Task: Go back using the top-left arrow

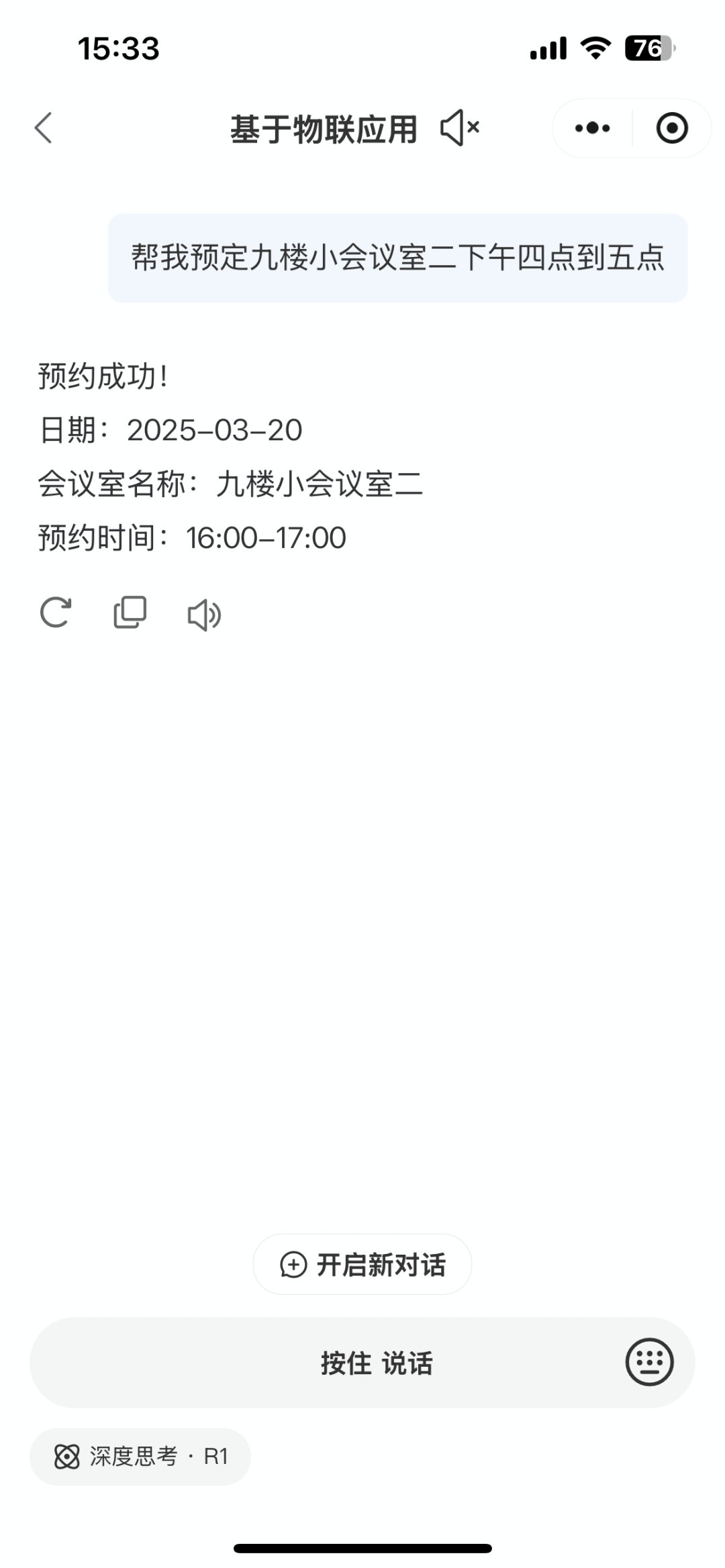Action: point(44,128)
